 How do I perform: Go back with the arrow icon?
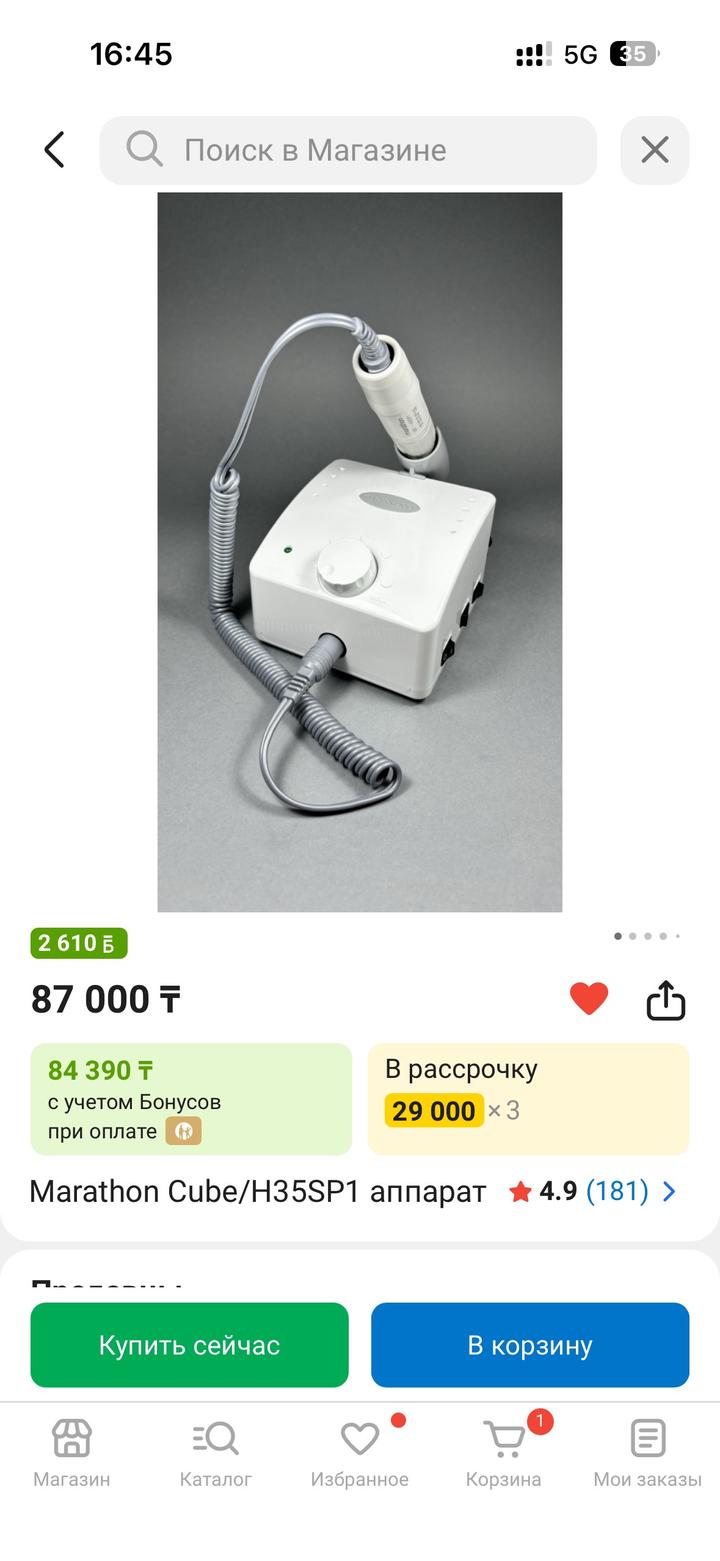coord(54,150)
